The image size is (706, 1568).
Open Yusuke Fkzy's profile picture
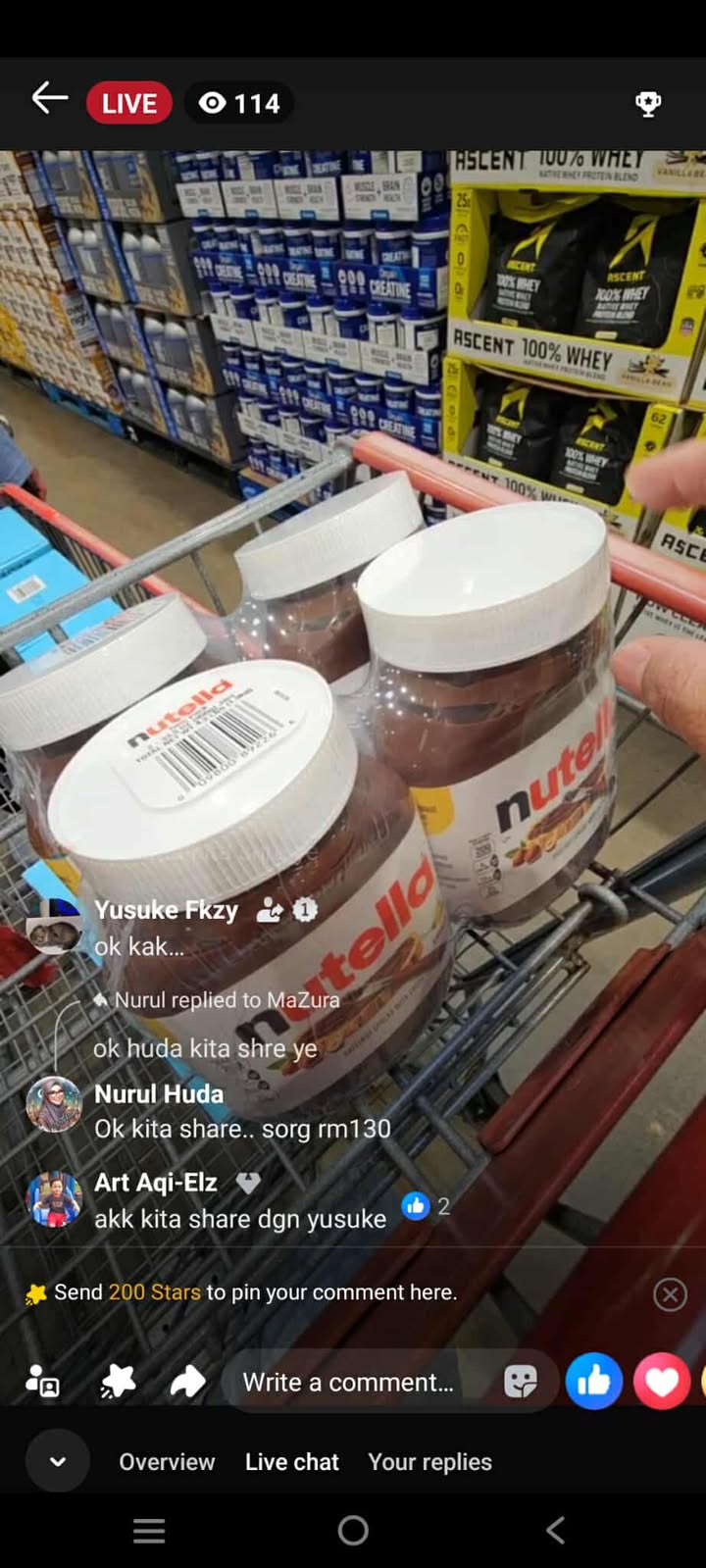click(x=53, y=927)
